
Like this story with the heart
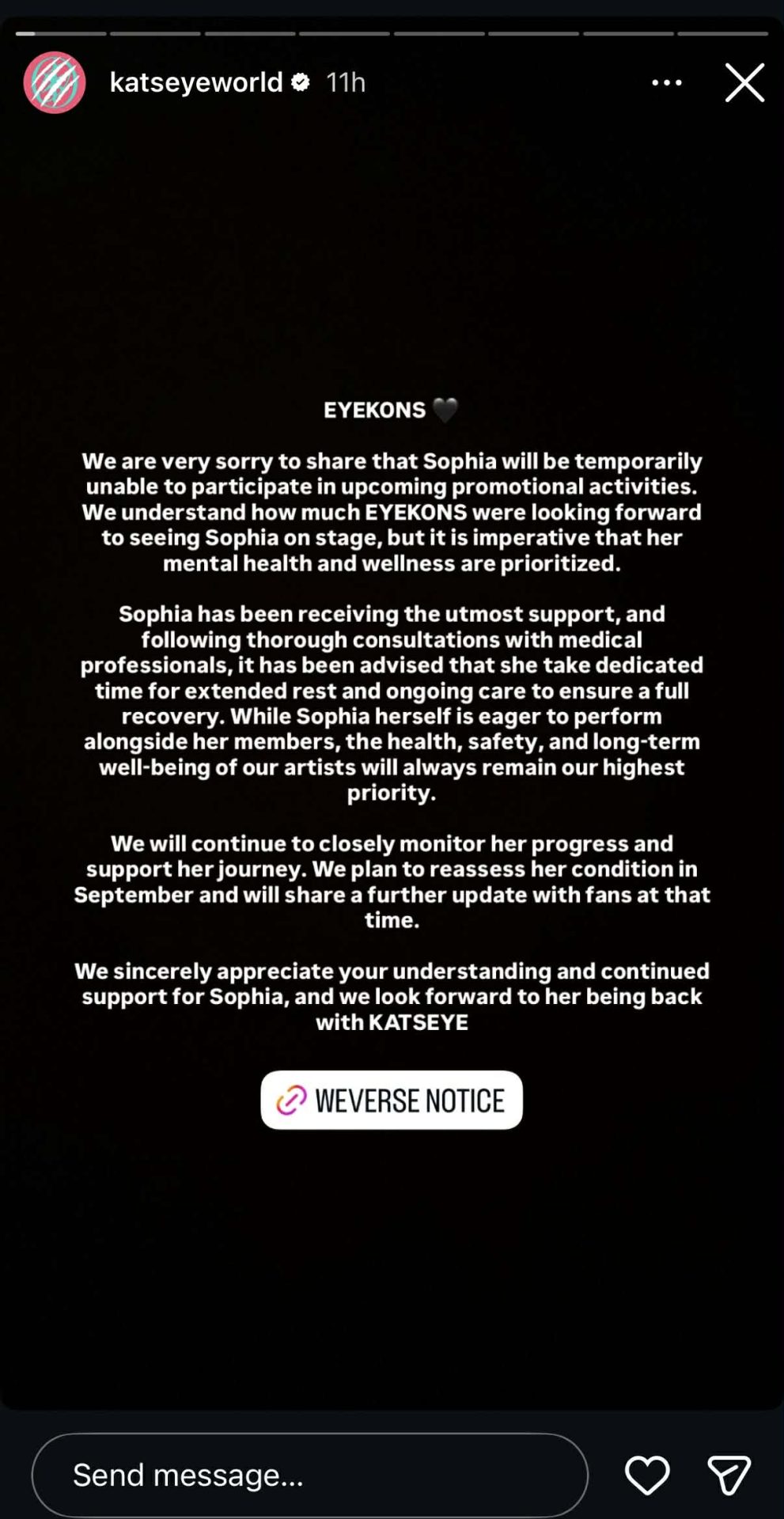[x=647, y=1475]
